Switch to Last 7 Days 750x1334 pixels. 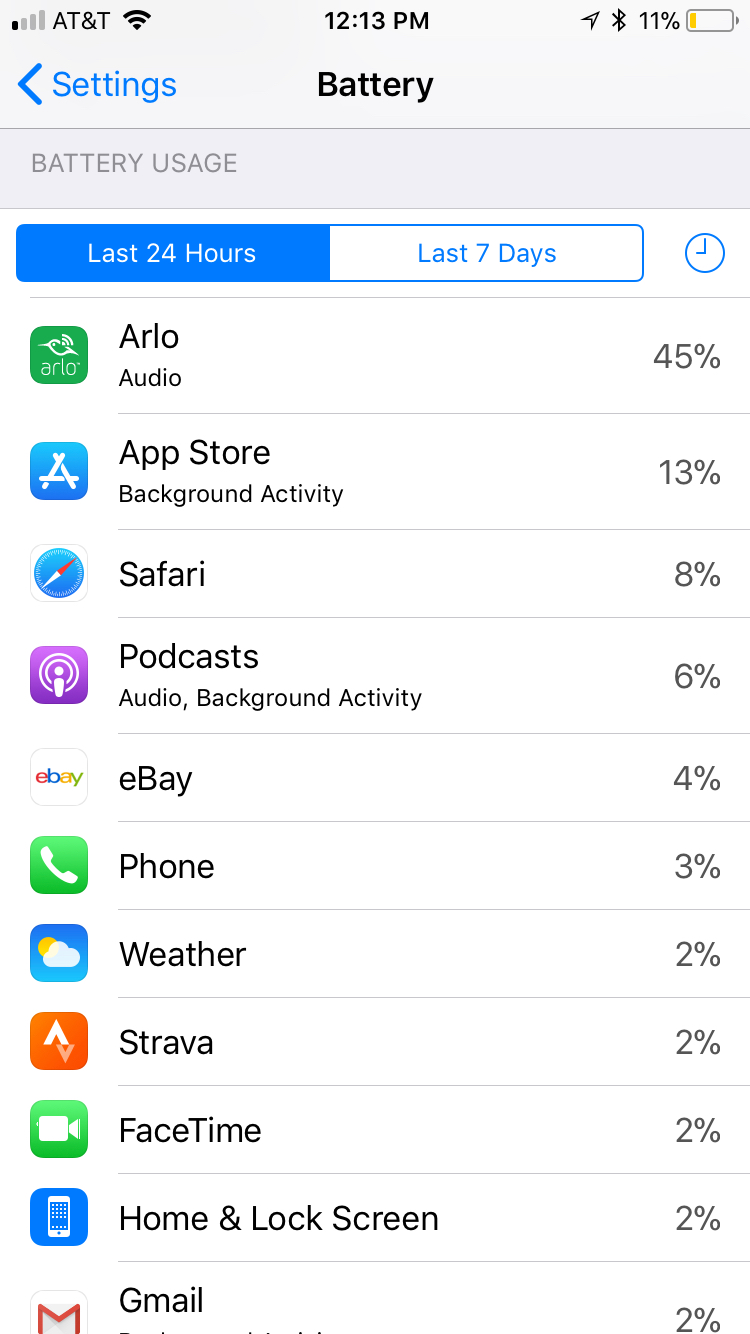click(486, 253)
